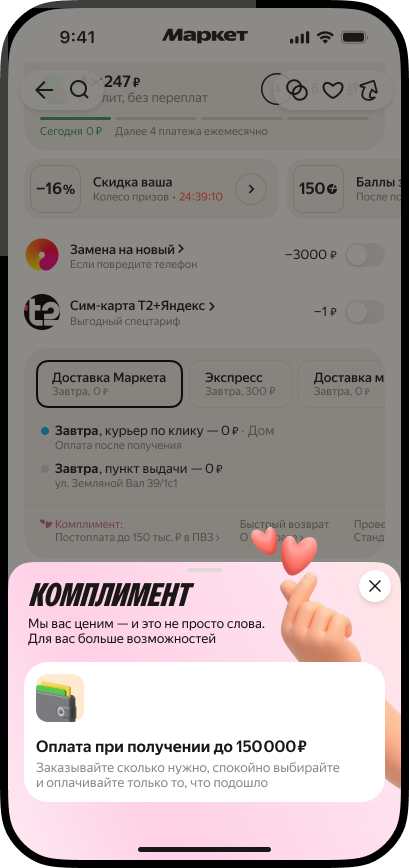Add the product to comparison
This screenshot has width=409, height=868.
click(297, 90)
